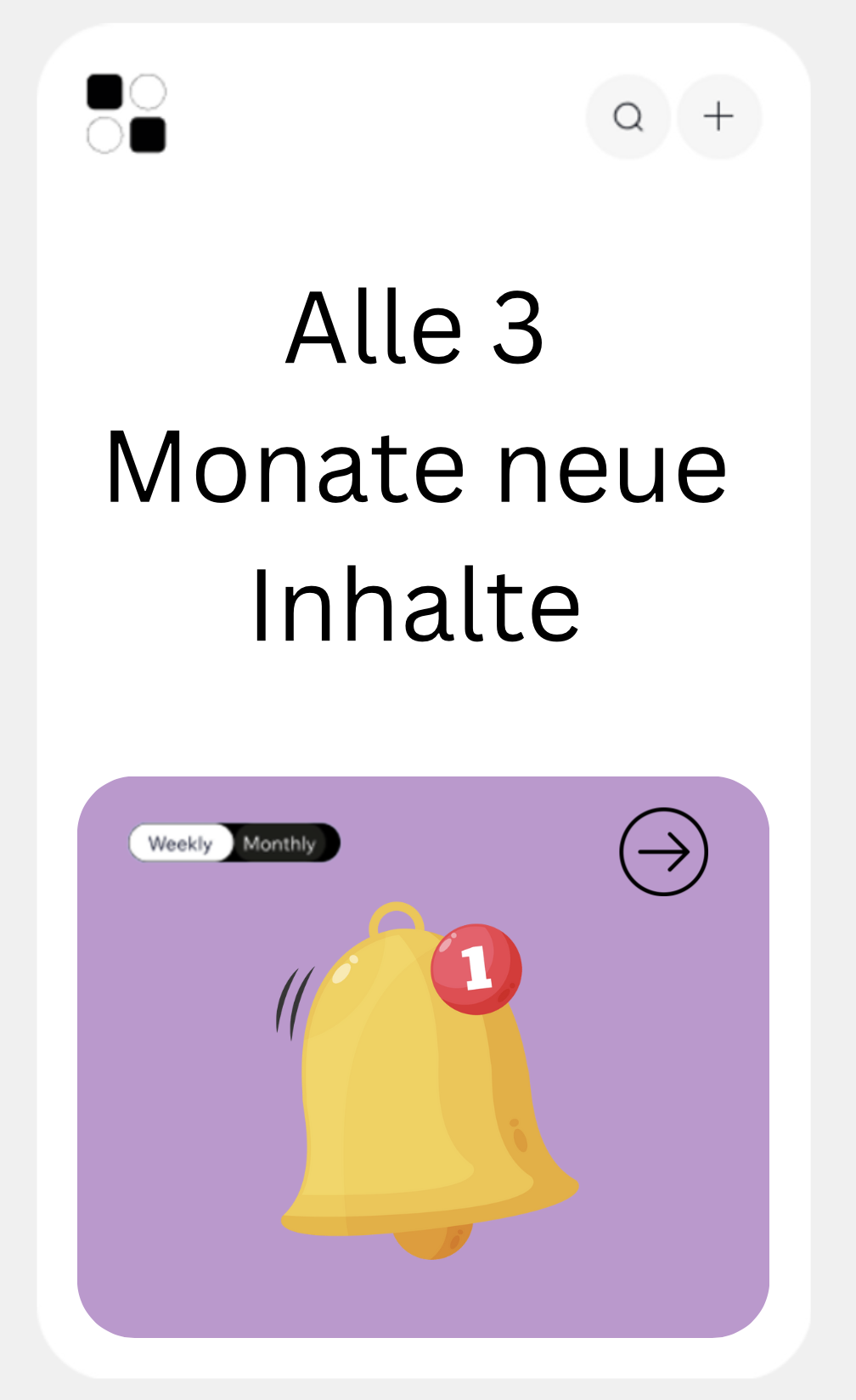Click the purple content card
The height and width of the screenshot is (1400, 856).
click(420, 1058)
